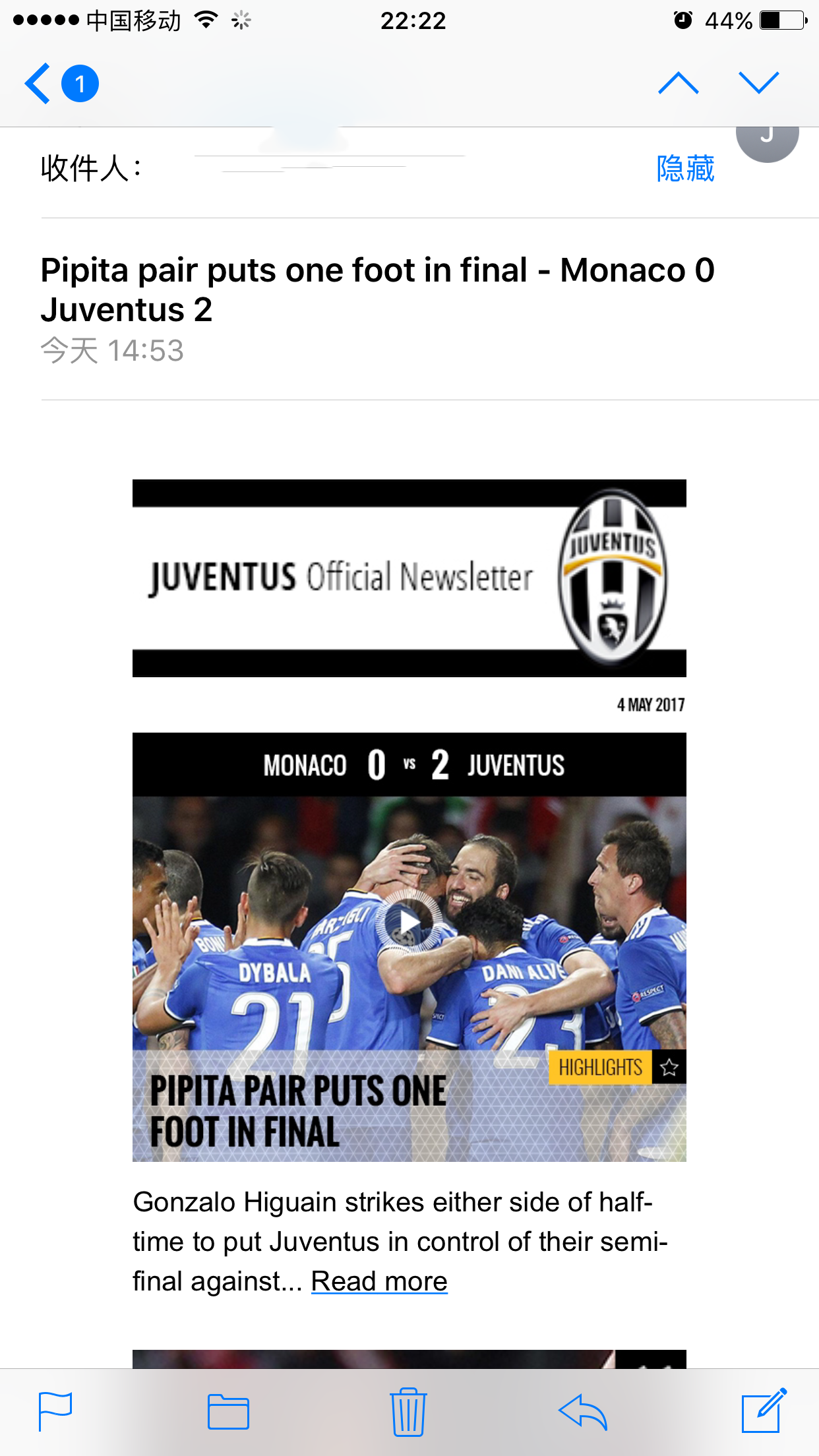Open the sender's J avatar
The width and height of the screenshot is (819, 1456).
(x=767, y=138)
